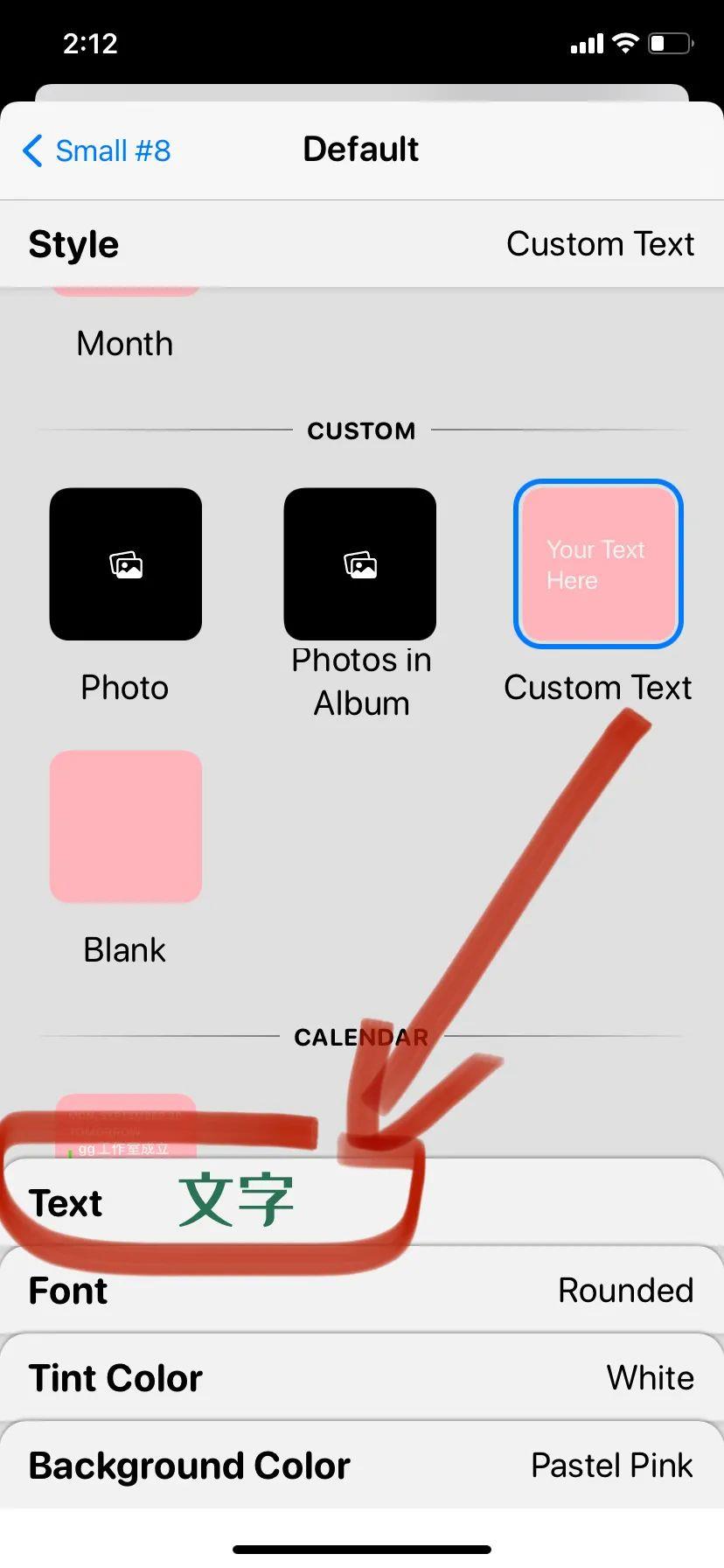Open the Font setting showing Rounded
The image size is (724, 1568).
(x=362, y=1290)
